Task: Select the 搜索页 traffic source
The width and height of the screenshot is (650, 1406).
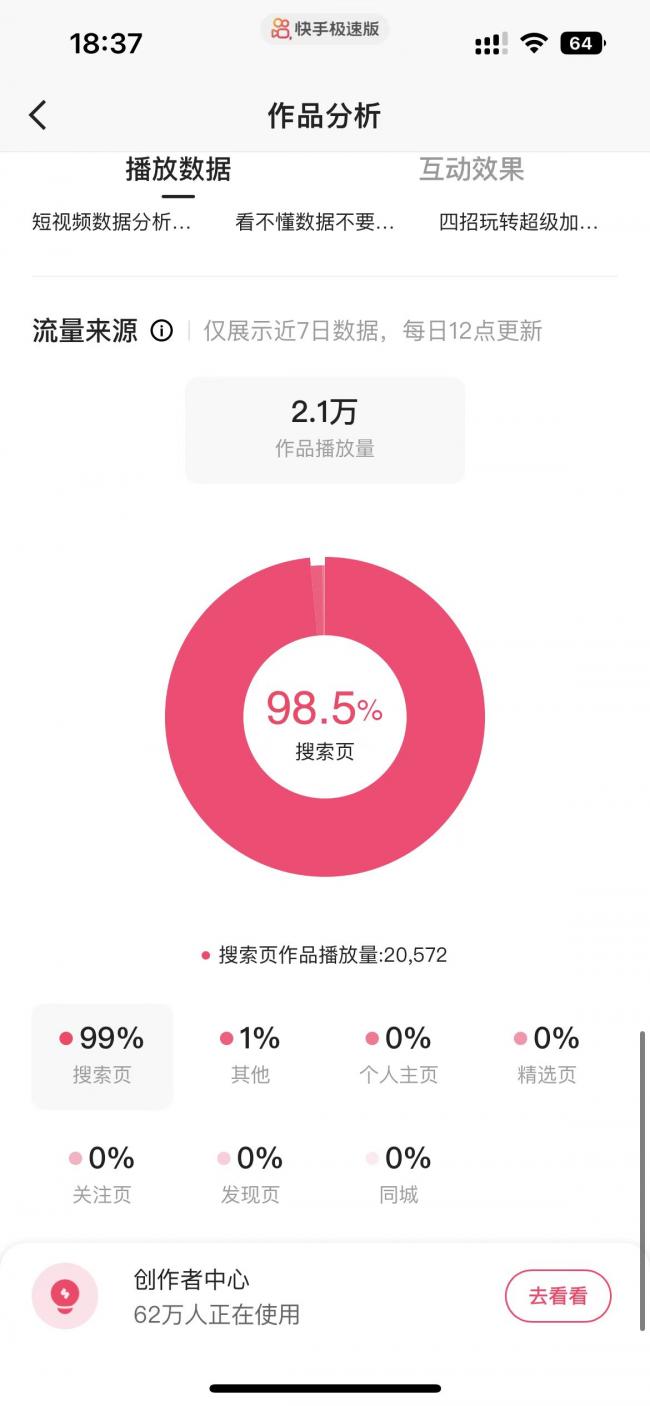Action: click(102, 1056)
